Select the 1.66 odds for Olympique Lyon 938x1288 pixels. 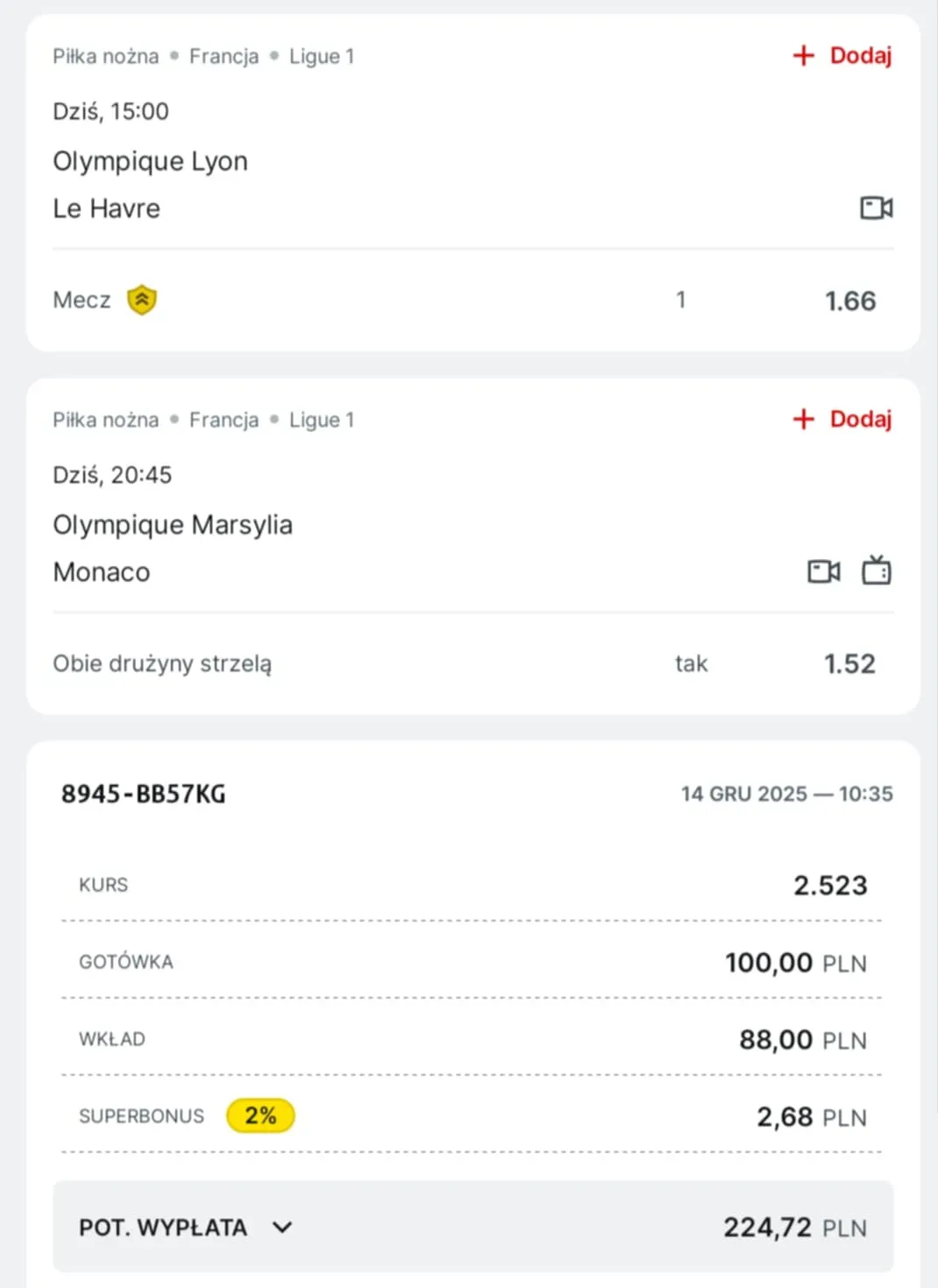tap(849, 301)
